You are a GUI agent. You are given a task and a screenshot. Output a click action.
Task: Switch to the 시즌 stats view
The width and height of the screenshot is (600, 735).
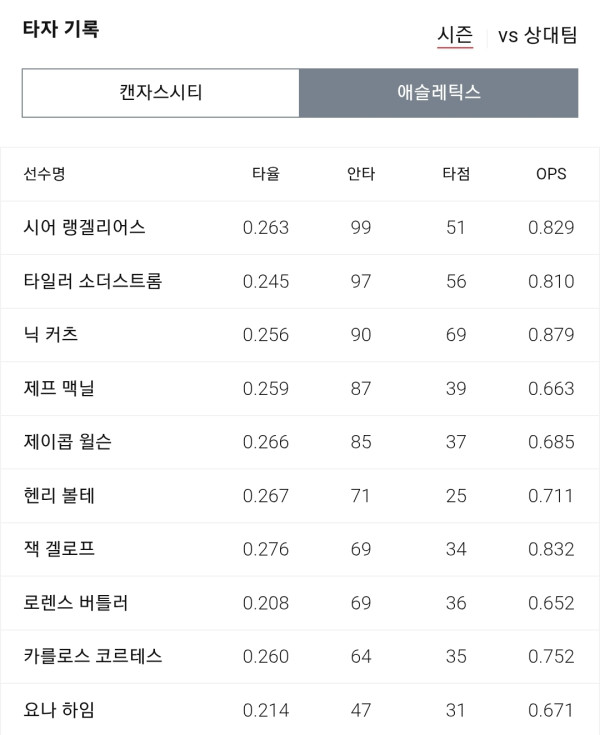pyautogui.click(x=455, y=35)
